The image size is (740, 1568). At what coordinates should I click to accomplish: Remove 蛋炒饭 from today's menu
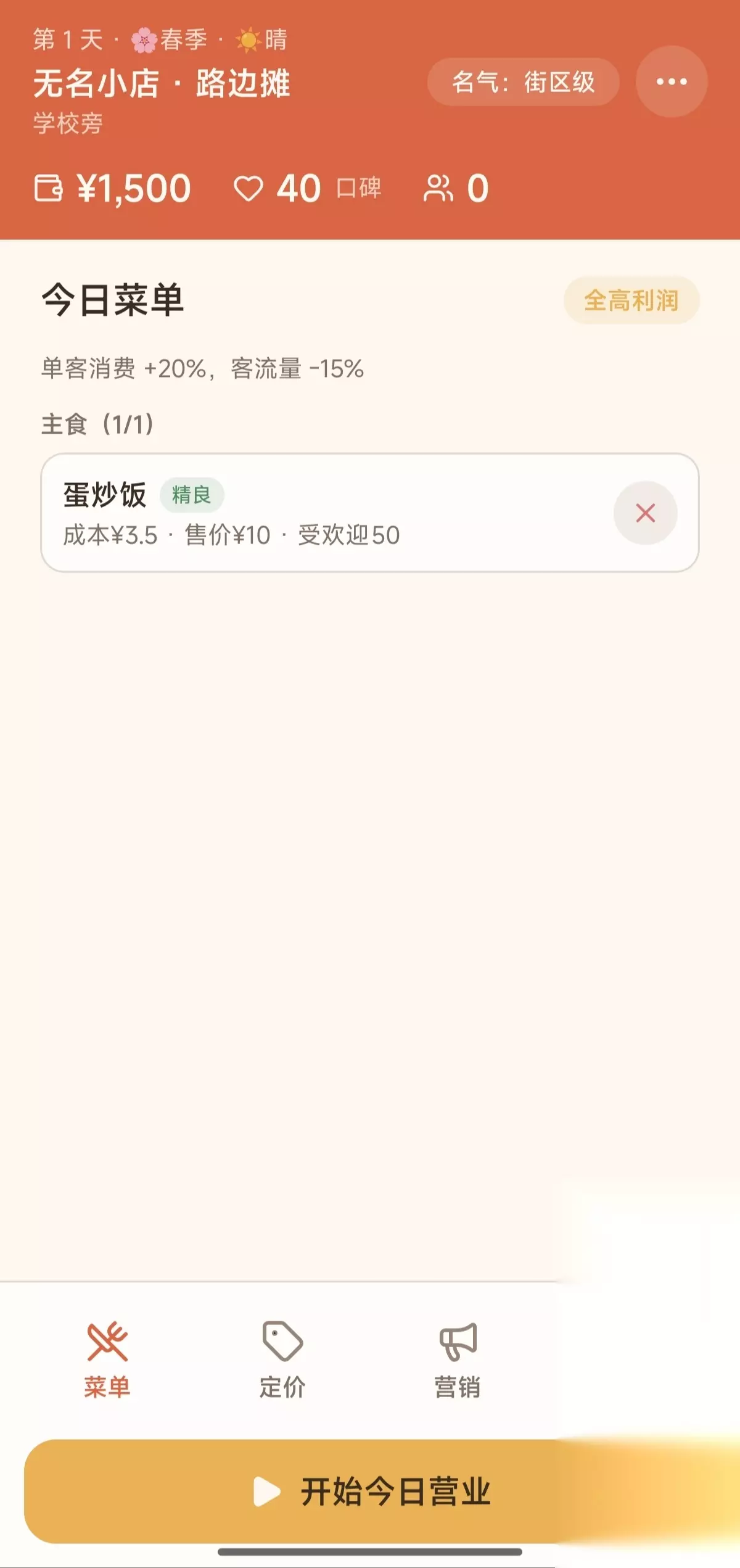(x=645, y=513)
